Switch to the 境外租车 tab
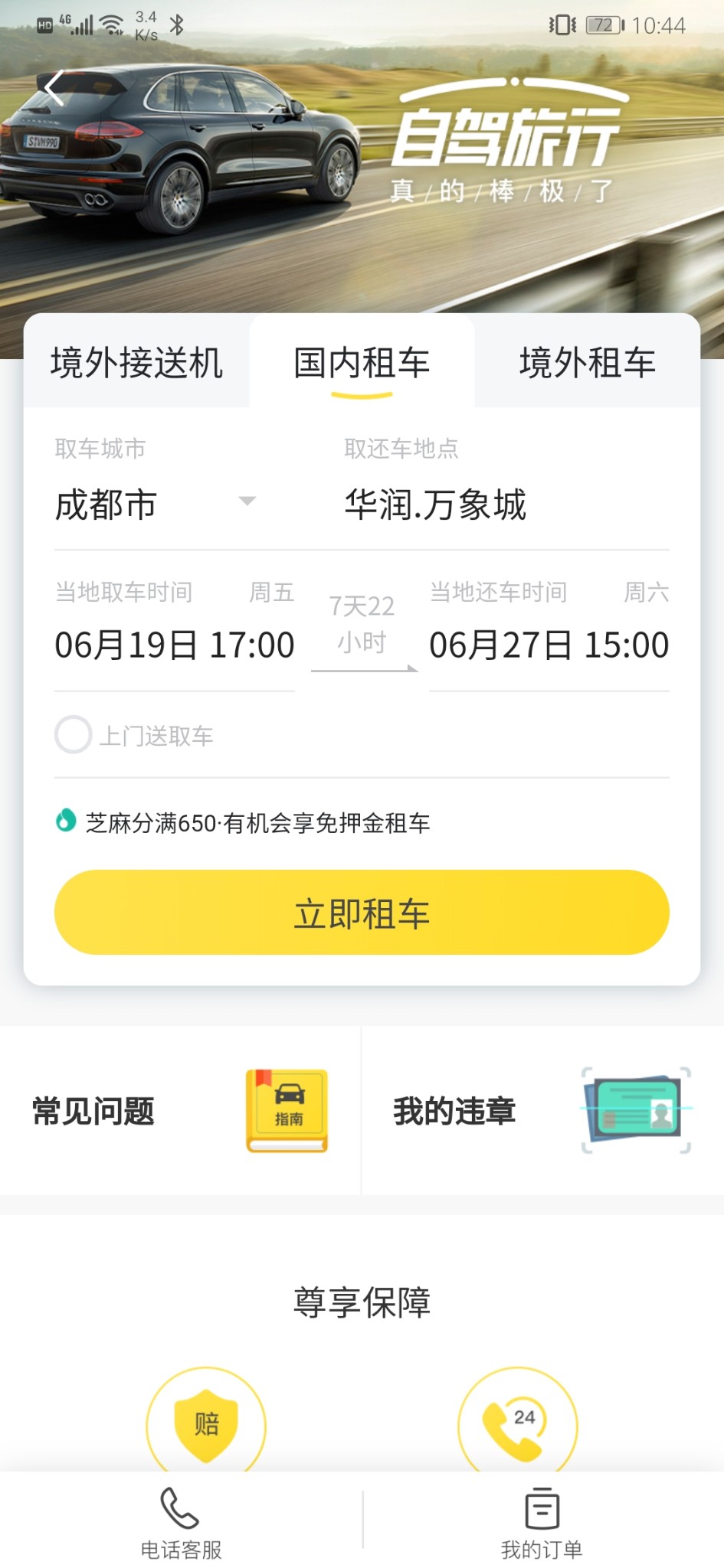 [x=587, y=362]
